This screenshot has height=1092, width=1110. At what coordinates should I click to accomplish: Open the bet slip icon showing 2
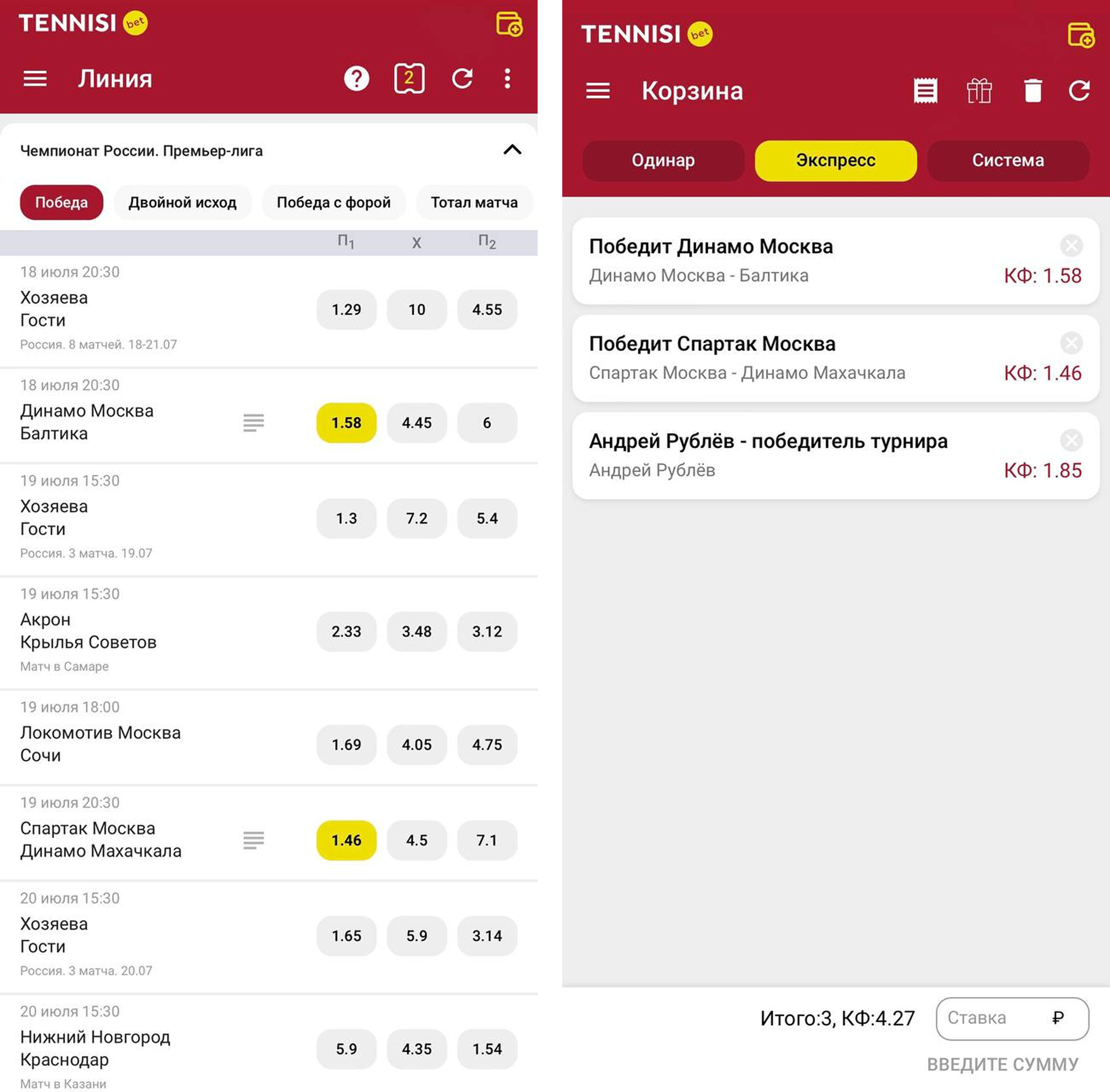click(409, 79)
